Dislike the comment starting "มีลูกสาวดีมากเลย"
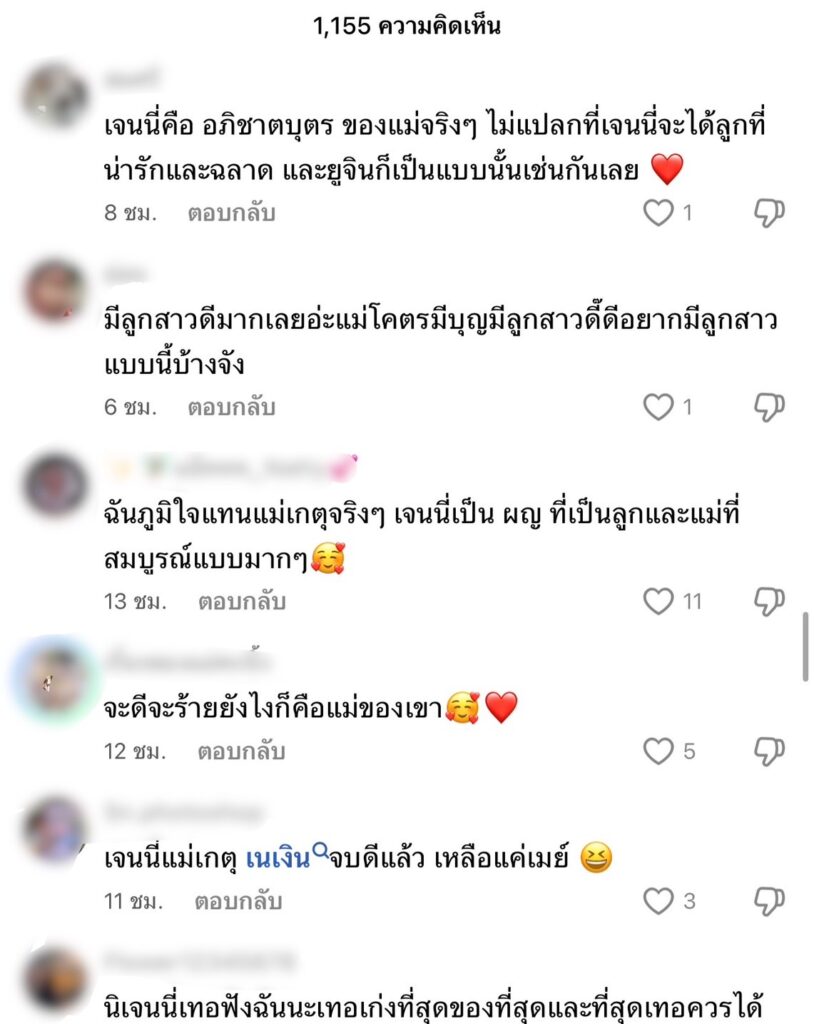The image size is (814, 1024). tap(768, 407)
